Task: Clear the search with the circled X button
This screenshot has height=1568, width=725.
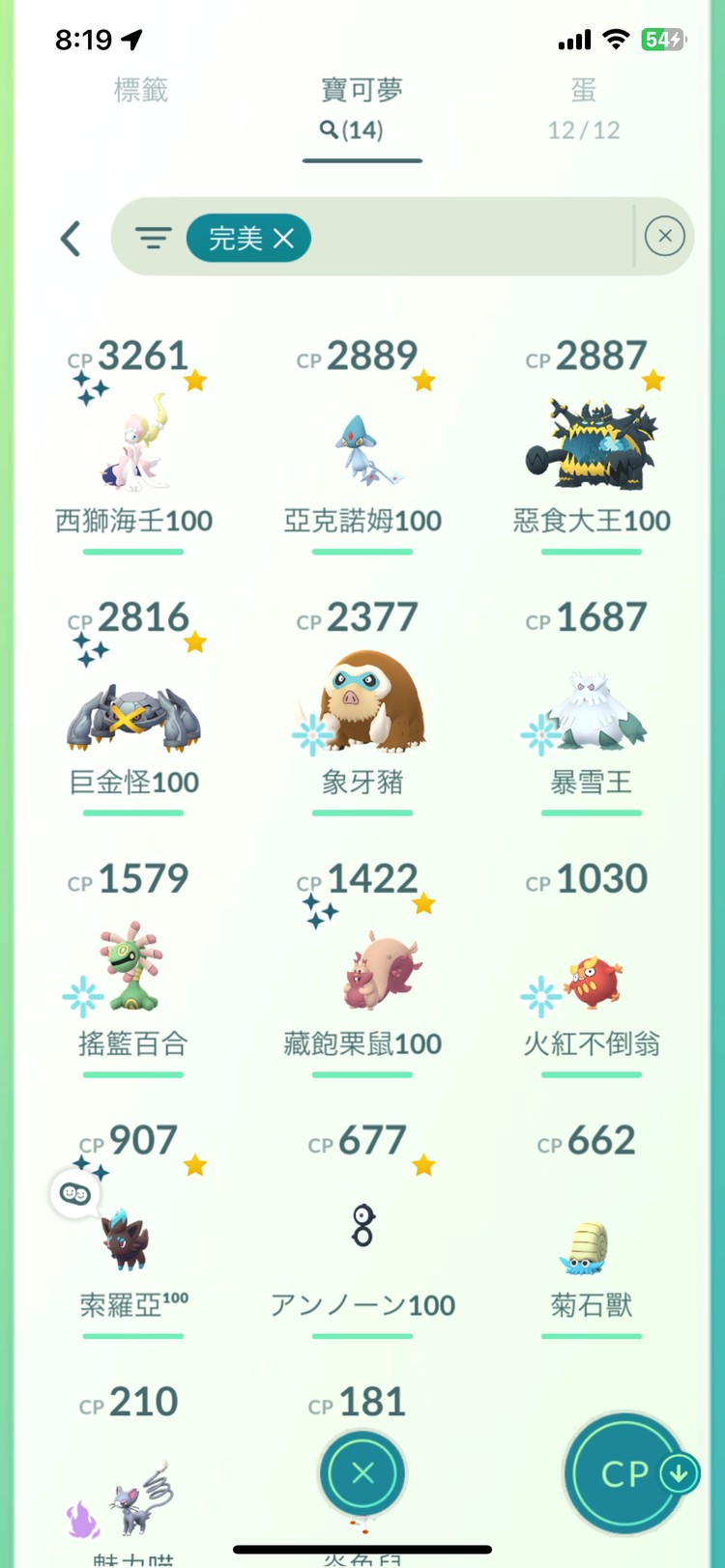Action: pyautogui.click(x=664, y=237)
